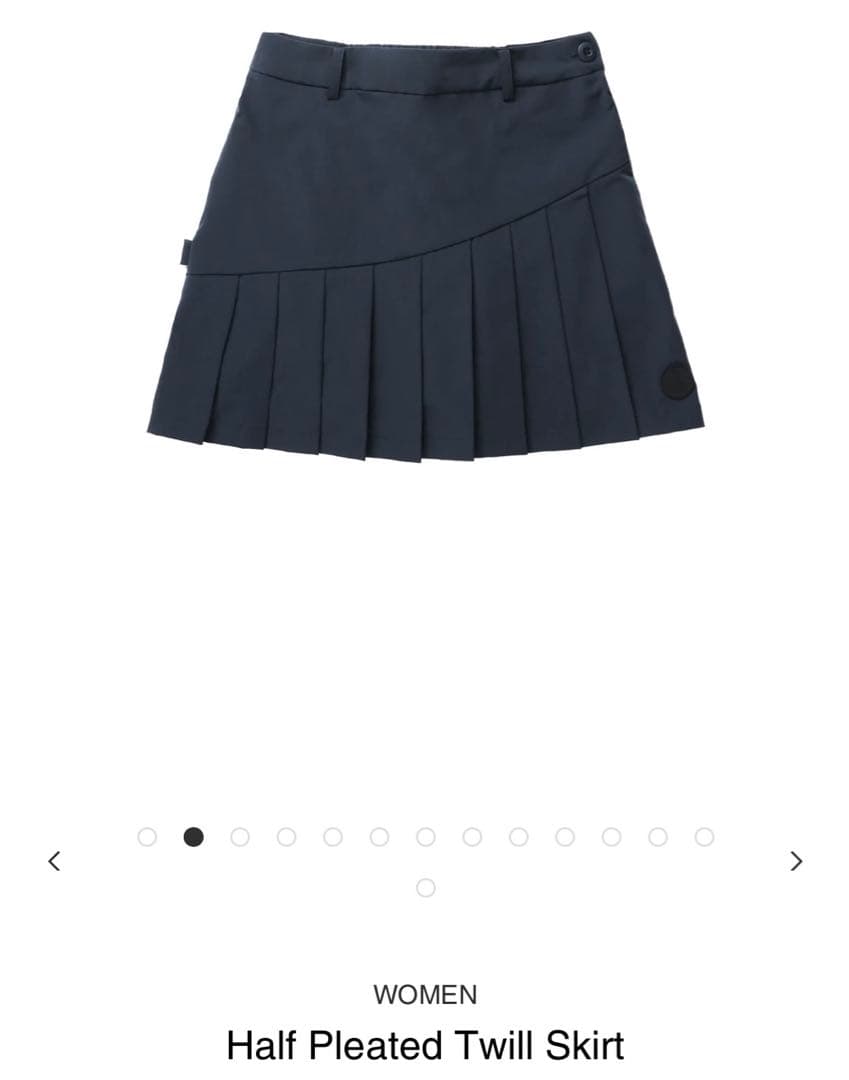Show the previous product image
Screen dimensions: 849x1080
coord(55,860)
